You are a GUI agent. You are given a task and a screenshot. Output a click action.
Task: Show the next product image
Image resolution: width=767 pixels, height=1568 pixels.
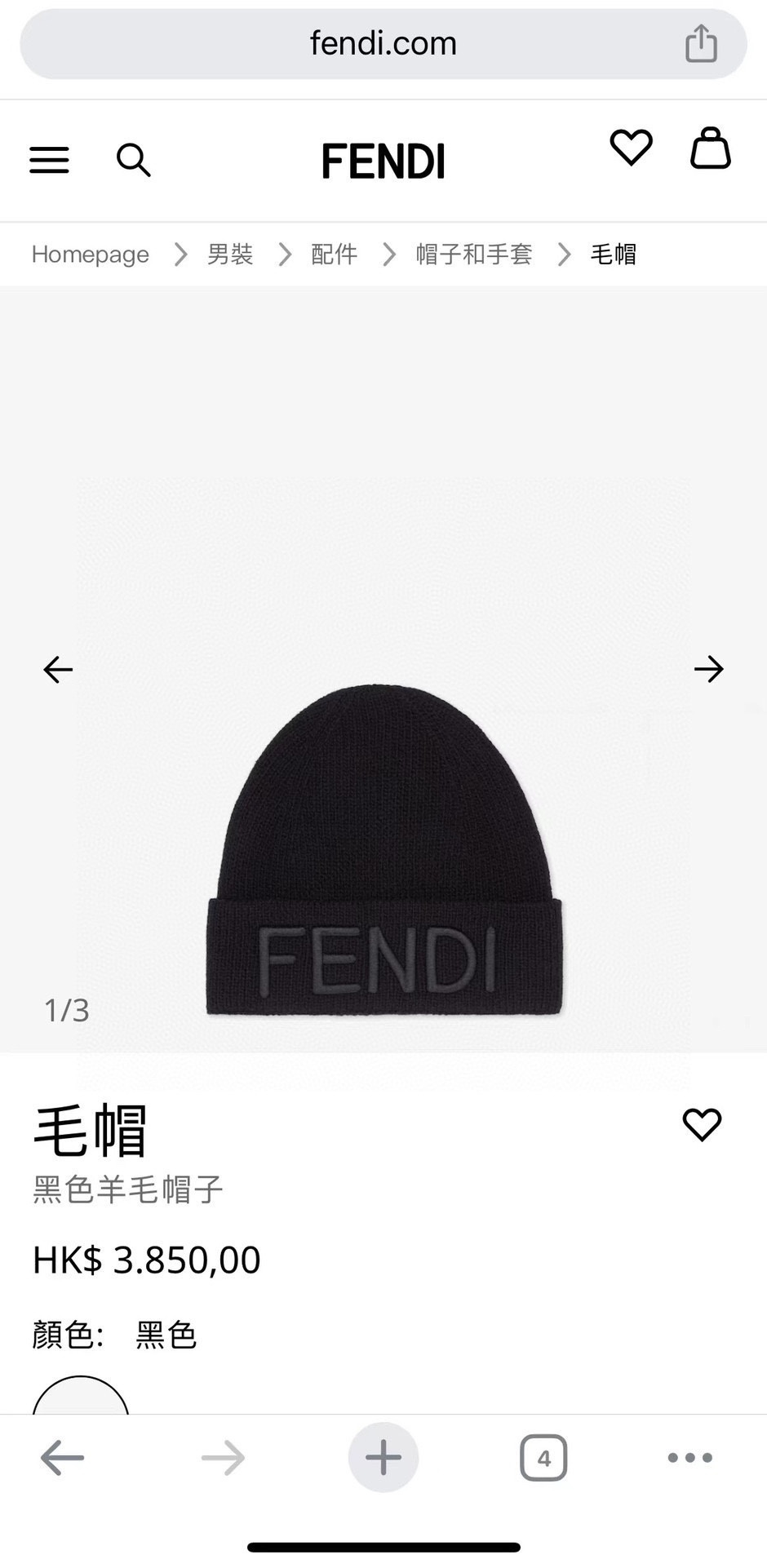click(x=709, y=669)
